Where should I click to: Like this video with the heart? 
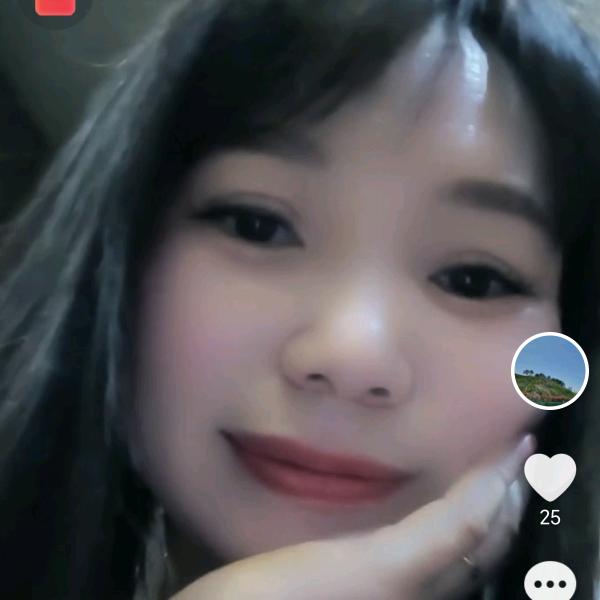(x=550, y=477)
